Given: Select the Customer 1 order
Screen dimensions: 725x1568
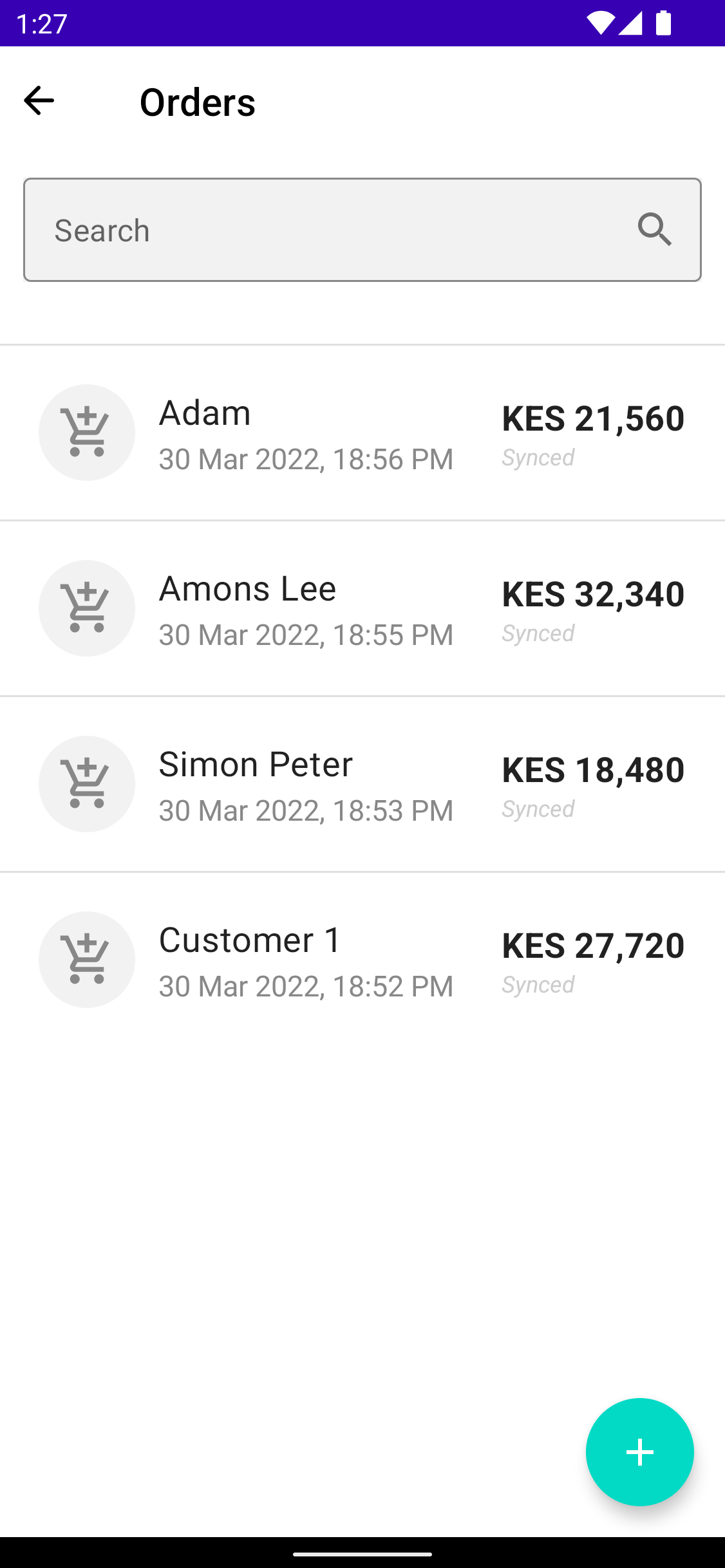Looking at the screenshot, I should coord(362,960).
